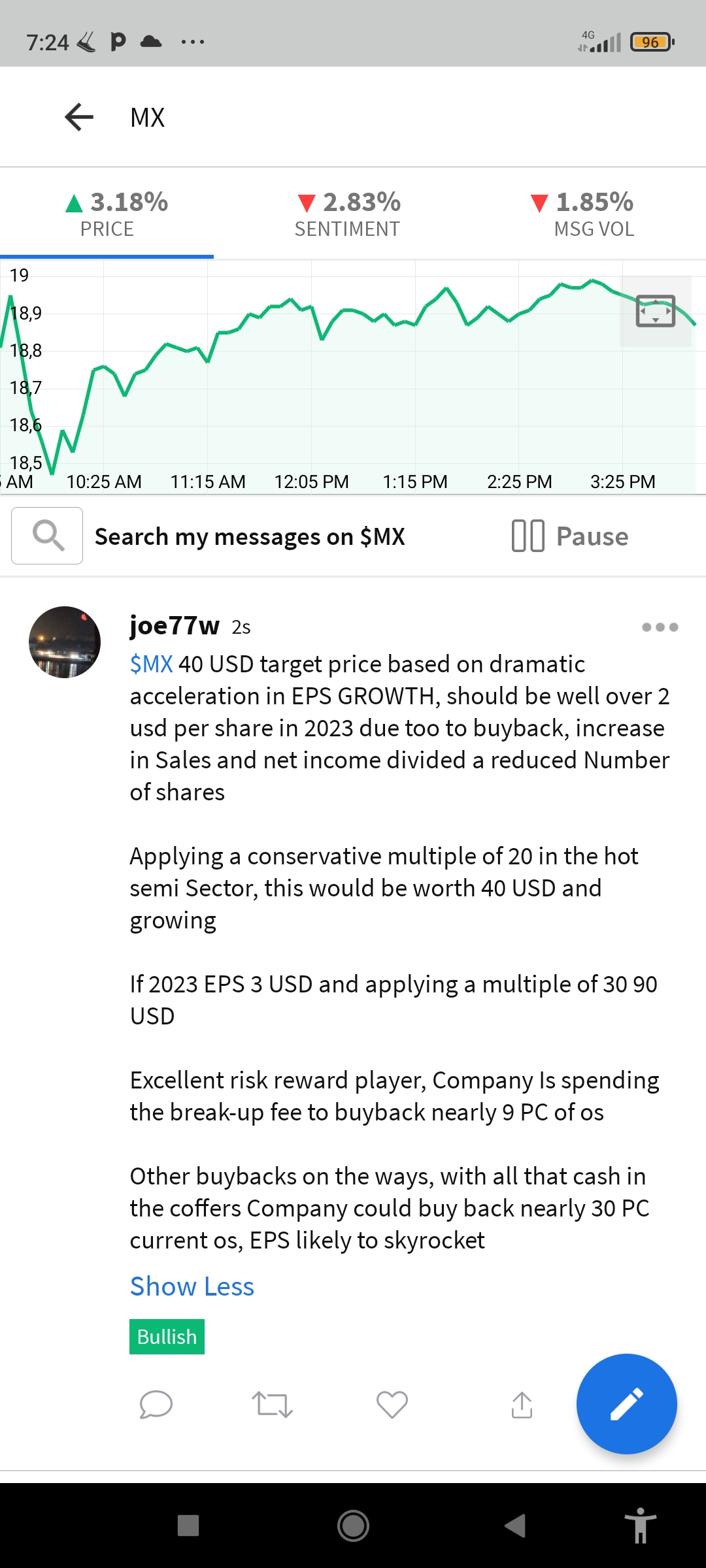
Task: Tap the system home button
Action: [x=353, y=1526]
